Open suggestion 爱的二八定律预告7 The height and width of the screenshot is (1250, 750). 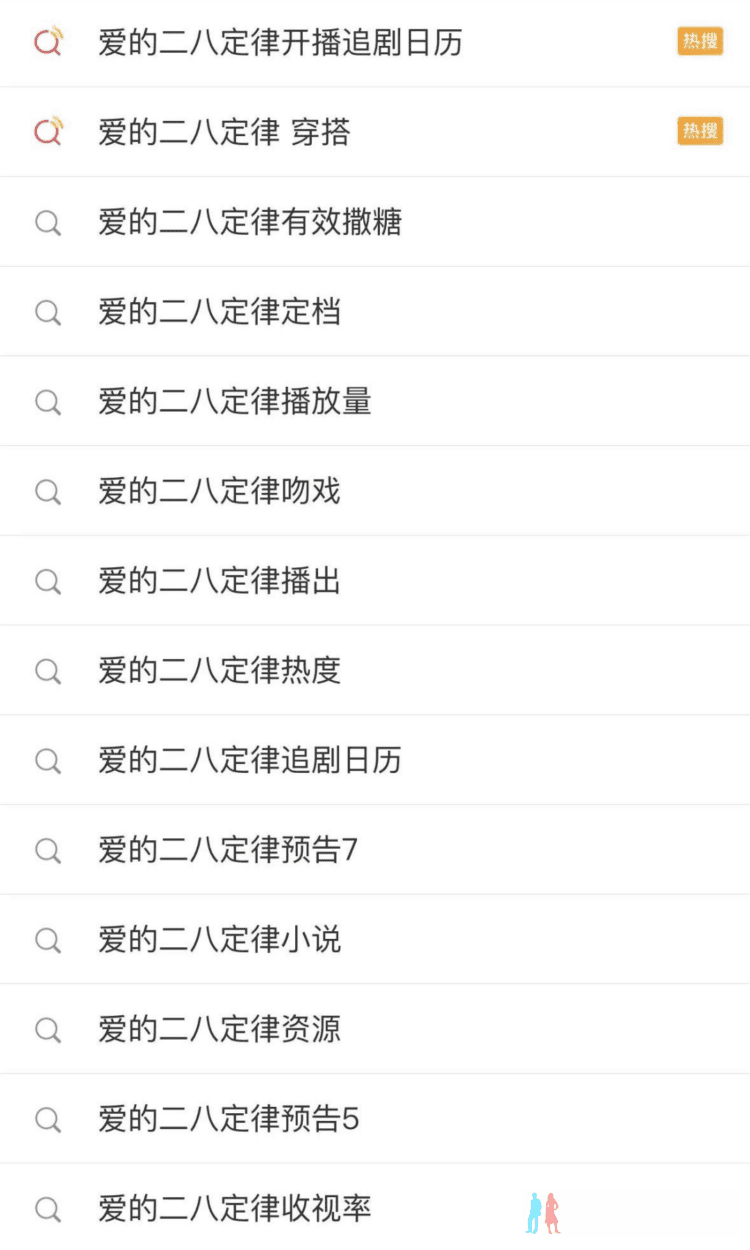point(375,850)
